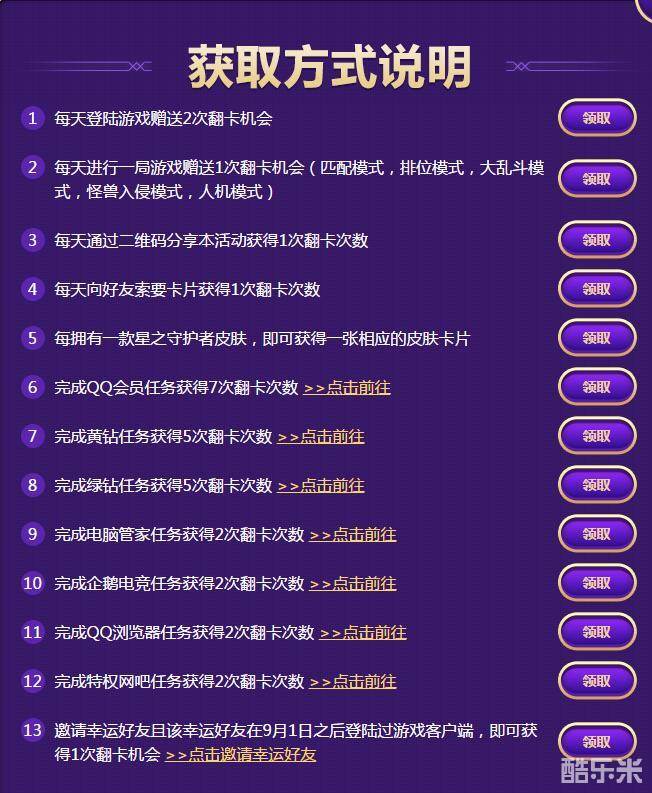
Task: Open 点击前往 link for QQ会员 task
Action: click(347, 388)
